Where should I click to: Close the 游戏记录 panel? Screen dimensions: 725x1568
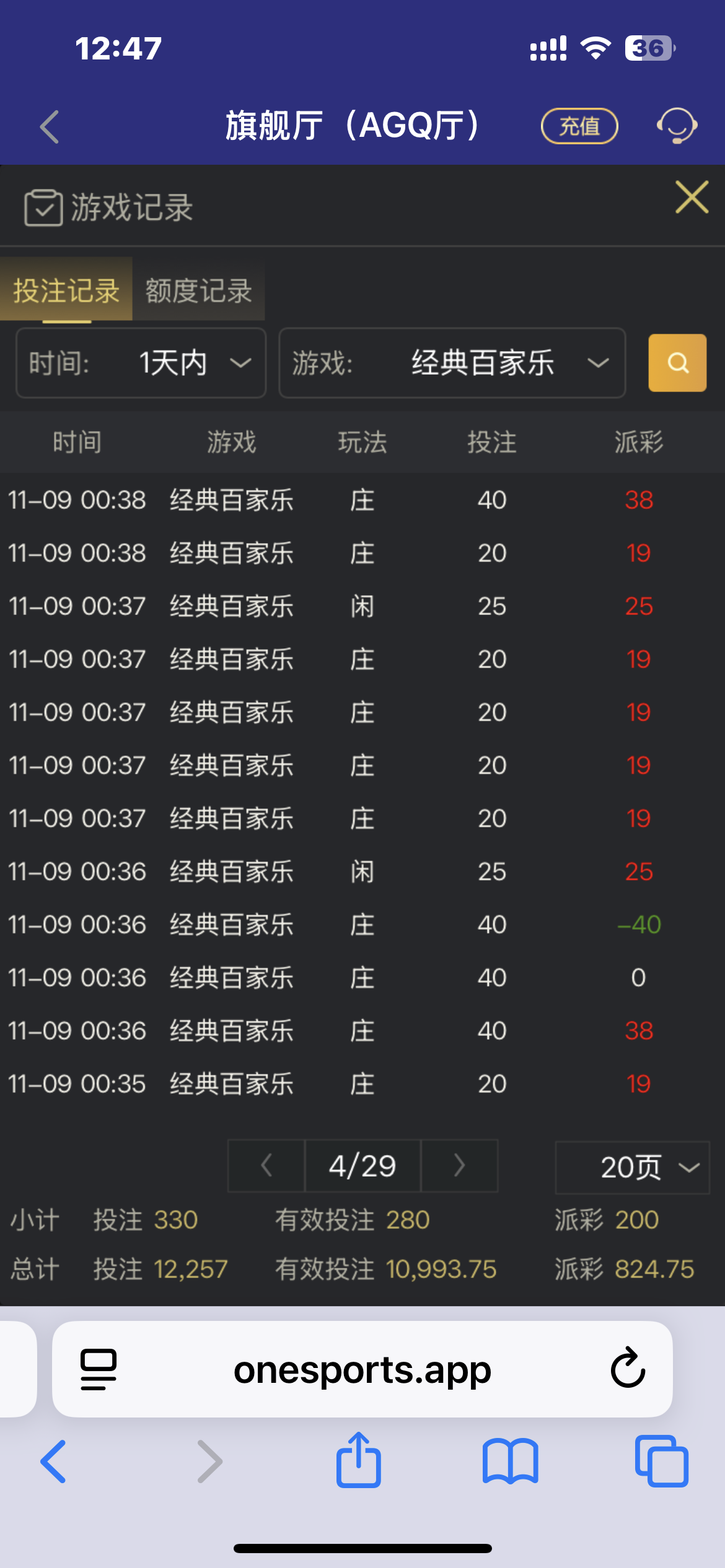pyautogui.click(x=692, y=198)
